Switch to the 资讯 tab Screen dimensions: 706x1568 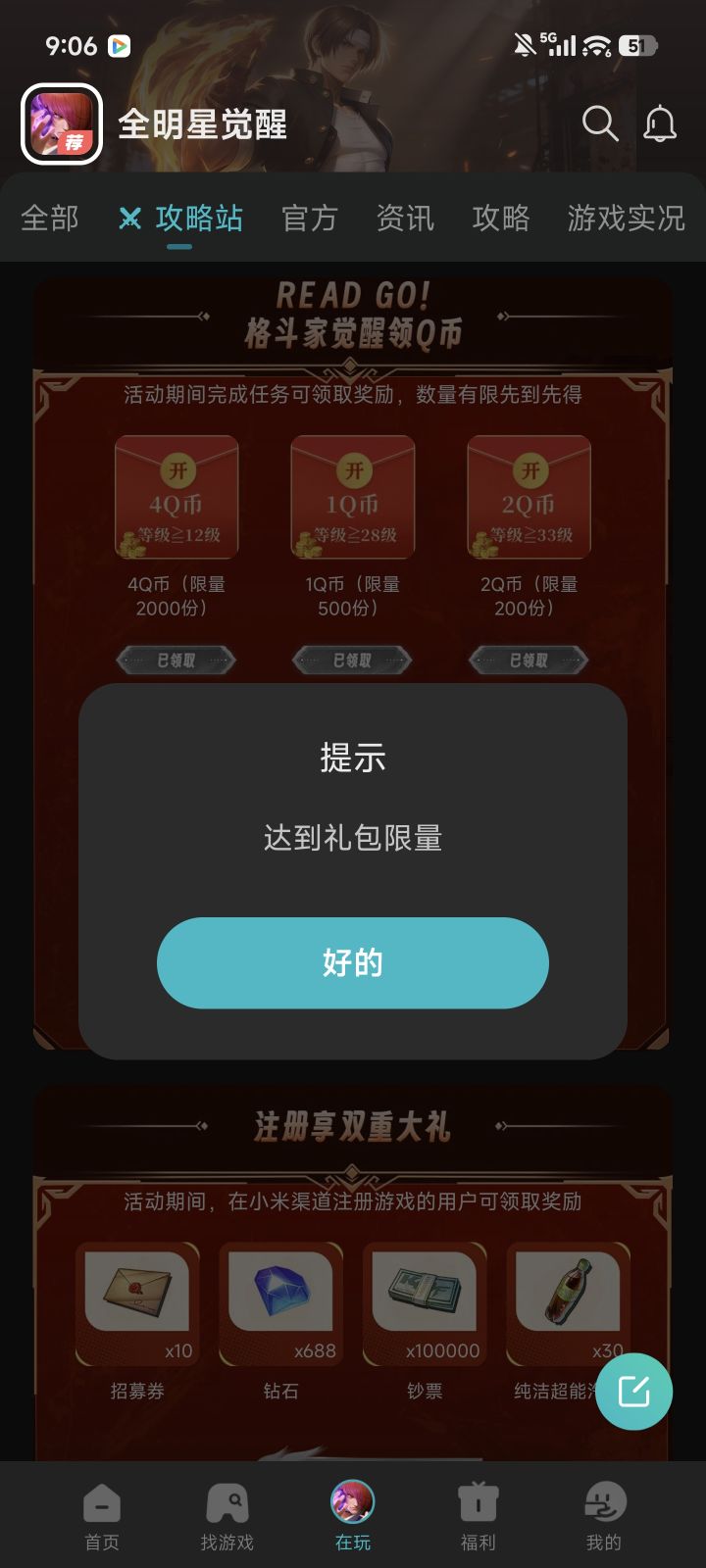[x=405, y=219]
